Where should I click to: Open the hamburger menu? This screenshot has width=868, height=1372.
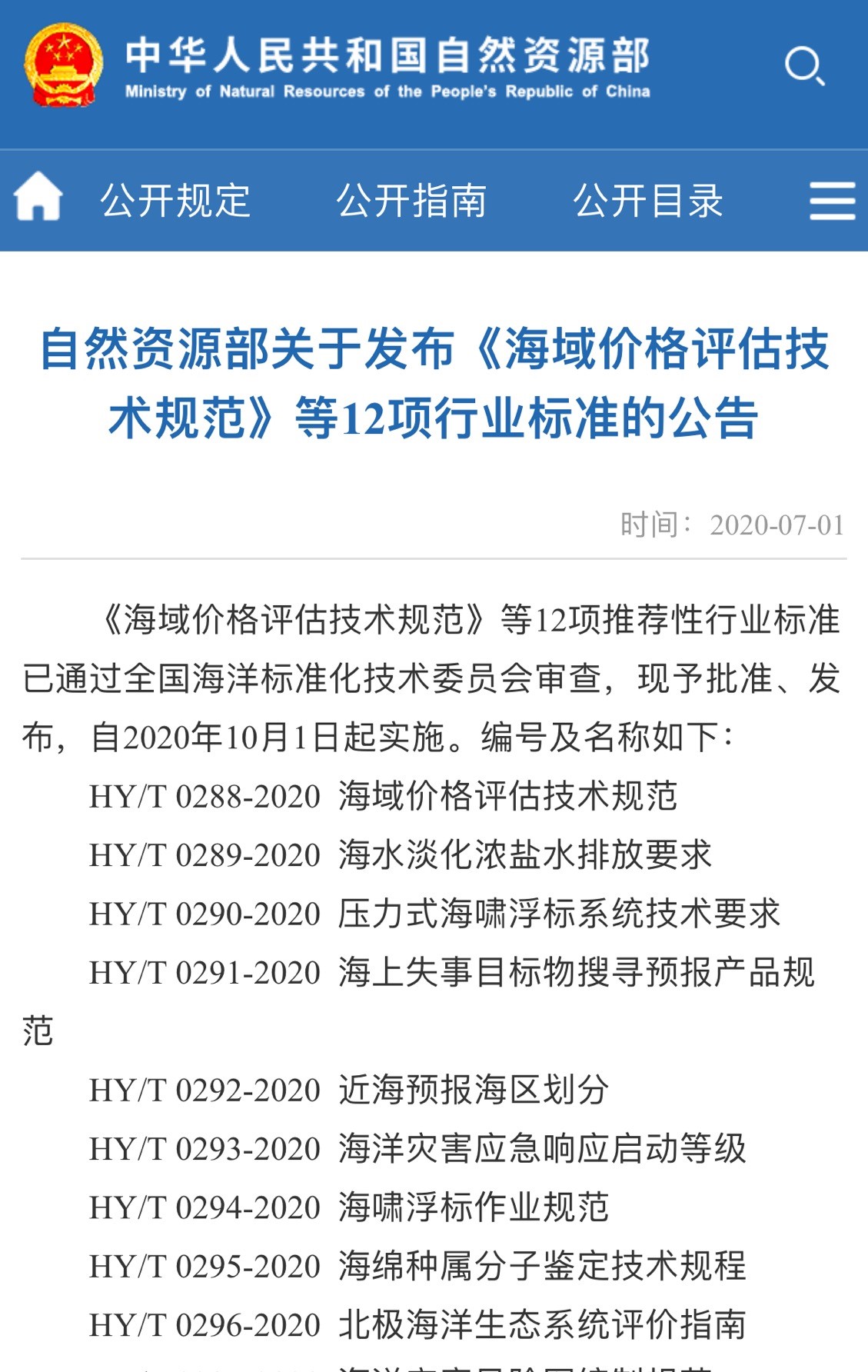pos(832,201)
